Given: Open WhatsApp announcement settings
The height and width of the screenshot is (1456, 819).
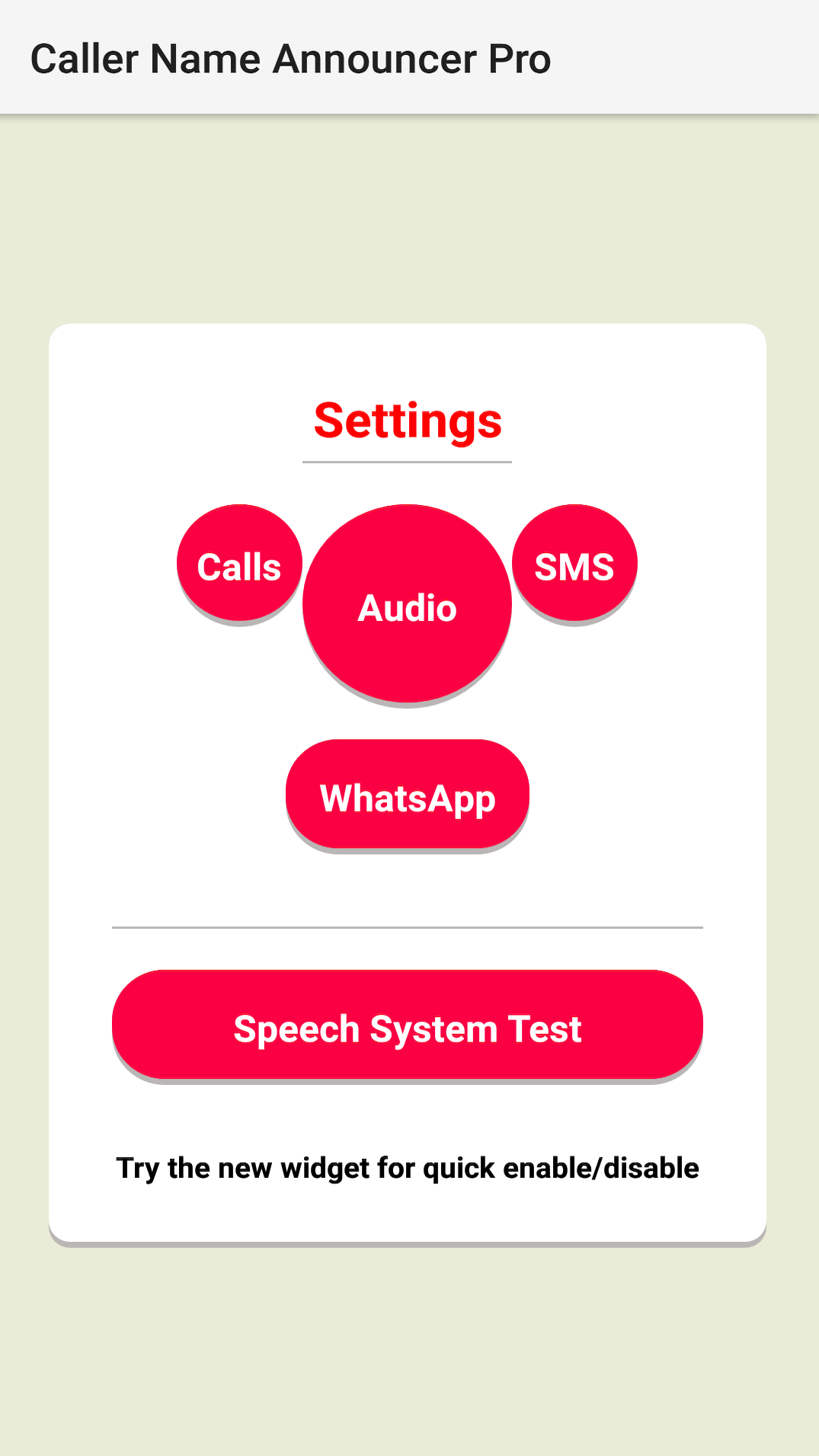Looking at the screenshot, I should (x=407, y=795).
